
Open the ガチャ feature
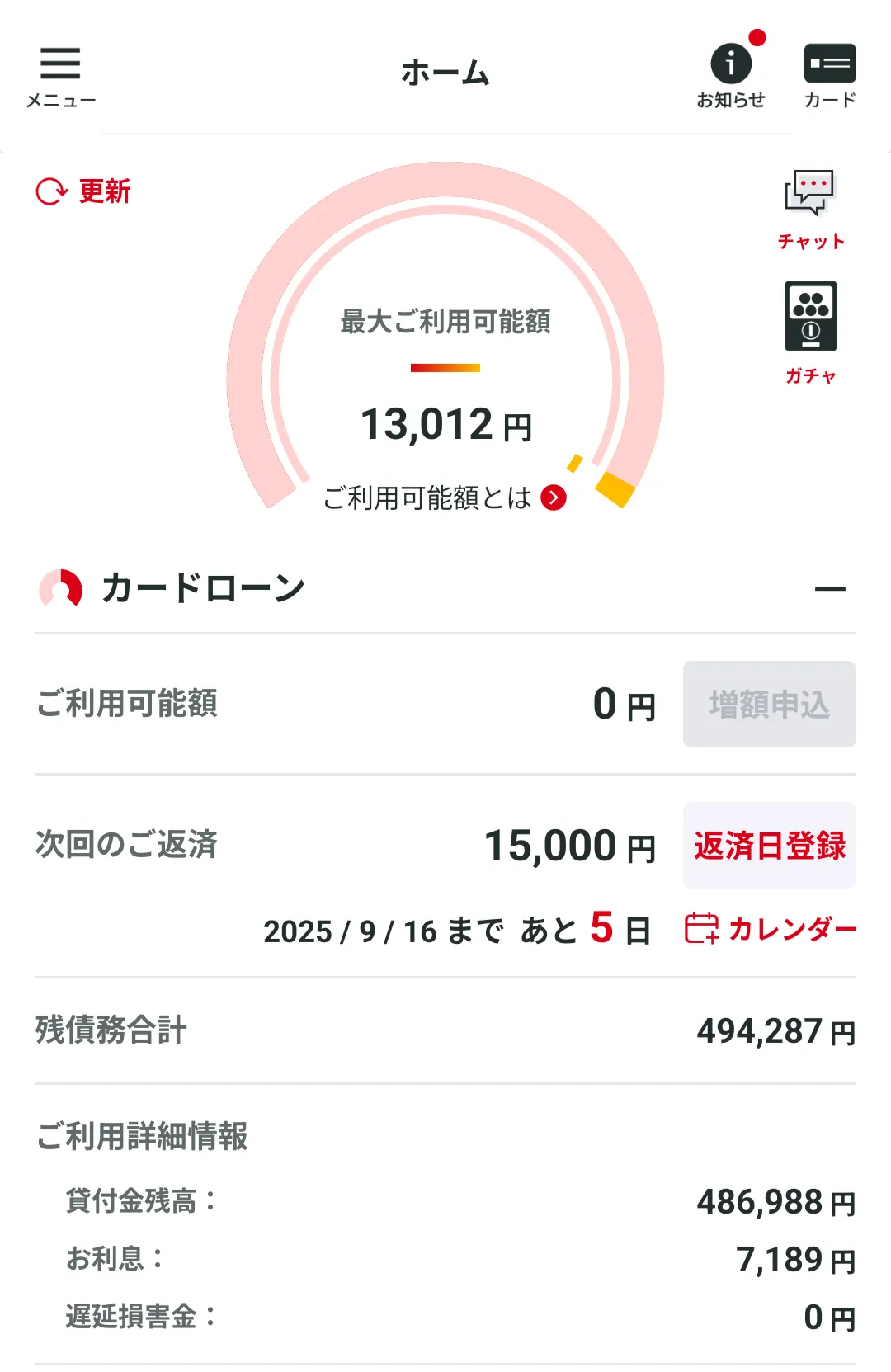pos(811,332)
